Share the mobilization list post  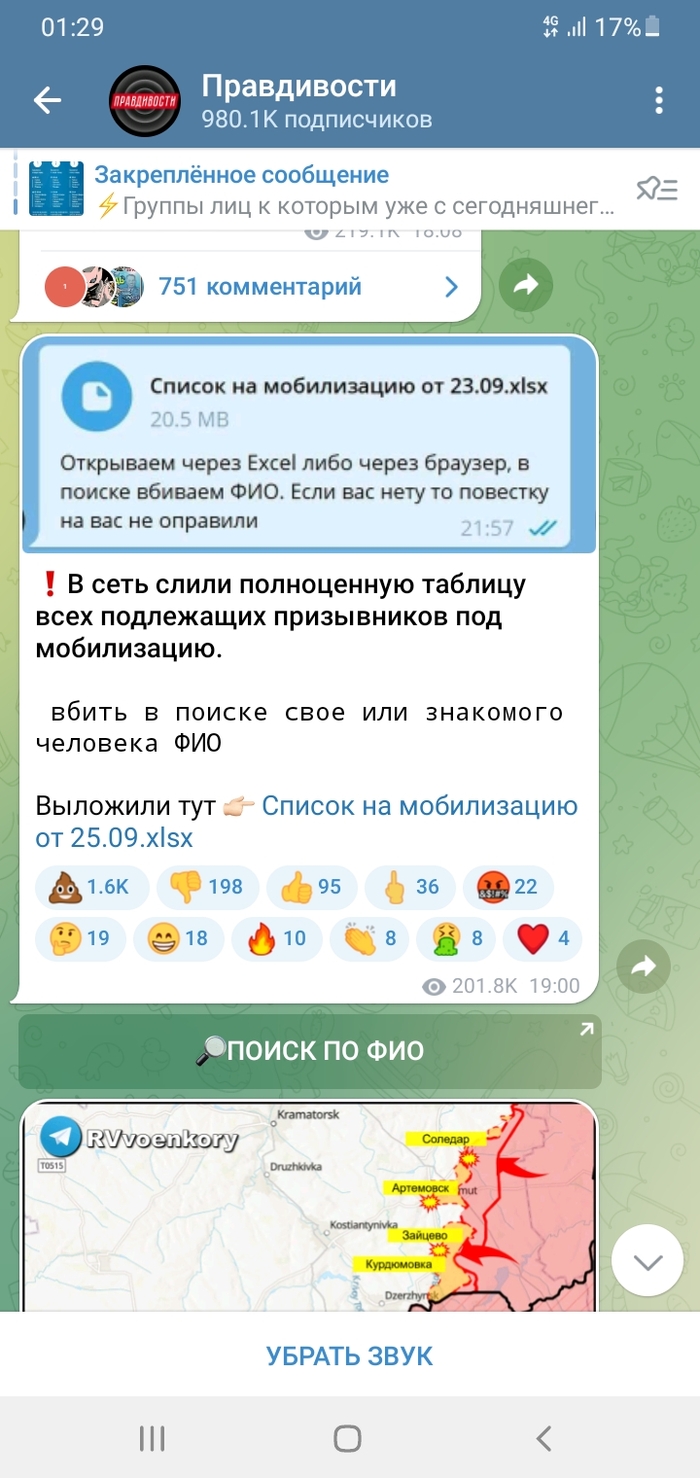(x=644, y=966)
